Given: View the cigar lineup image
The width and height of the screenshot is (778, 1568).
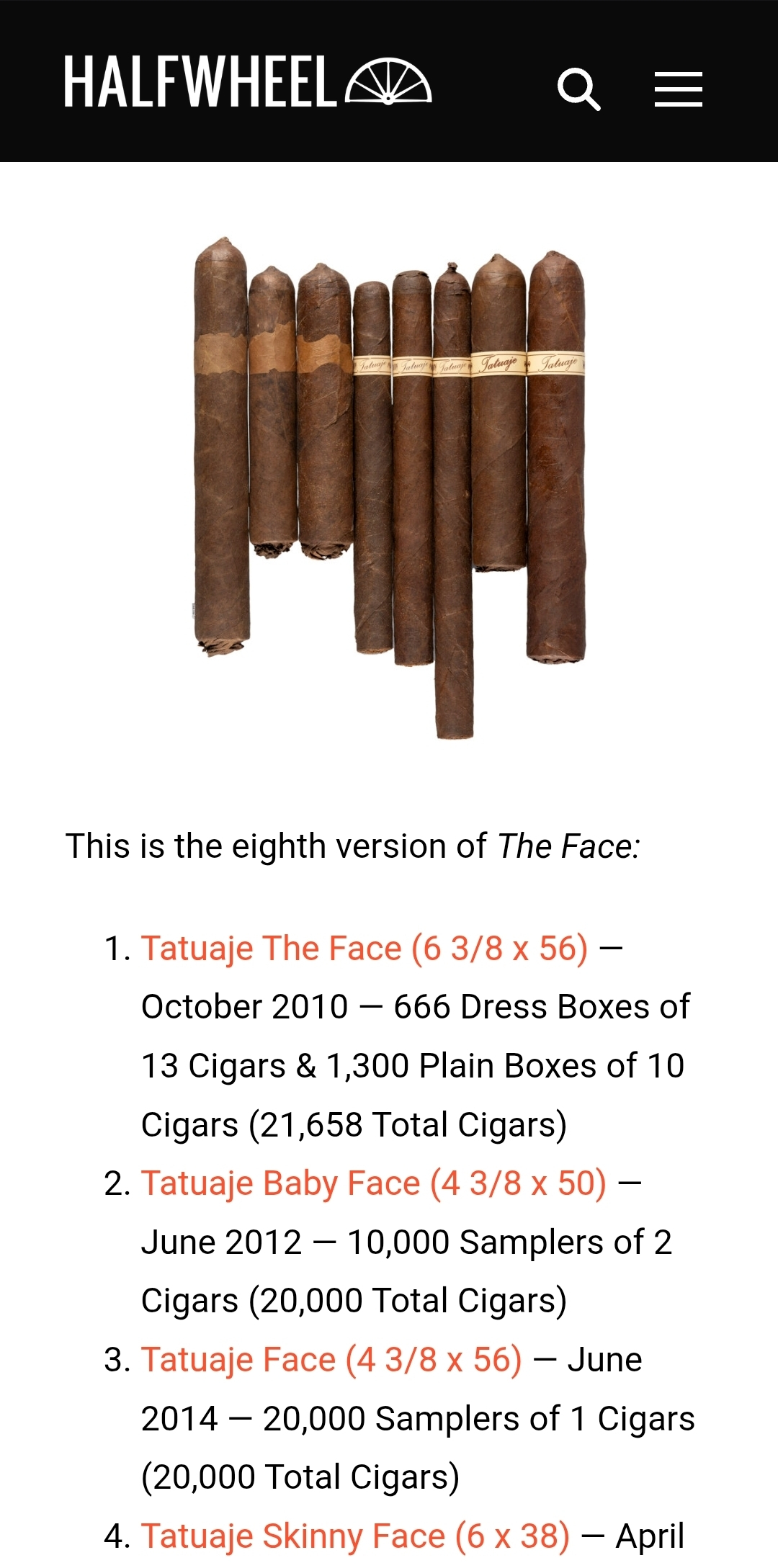Looking at the screenshot, I should point(390,487).
